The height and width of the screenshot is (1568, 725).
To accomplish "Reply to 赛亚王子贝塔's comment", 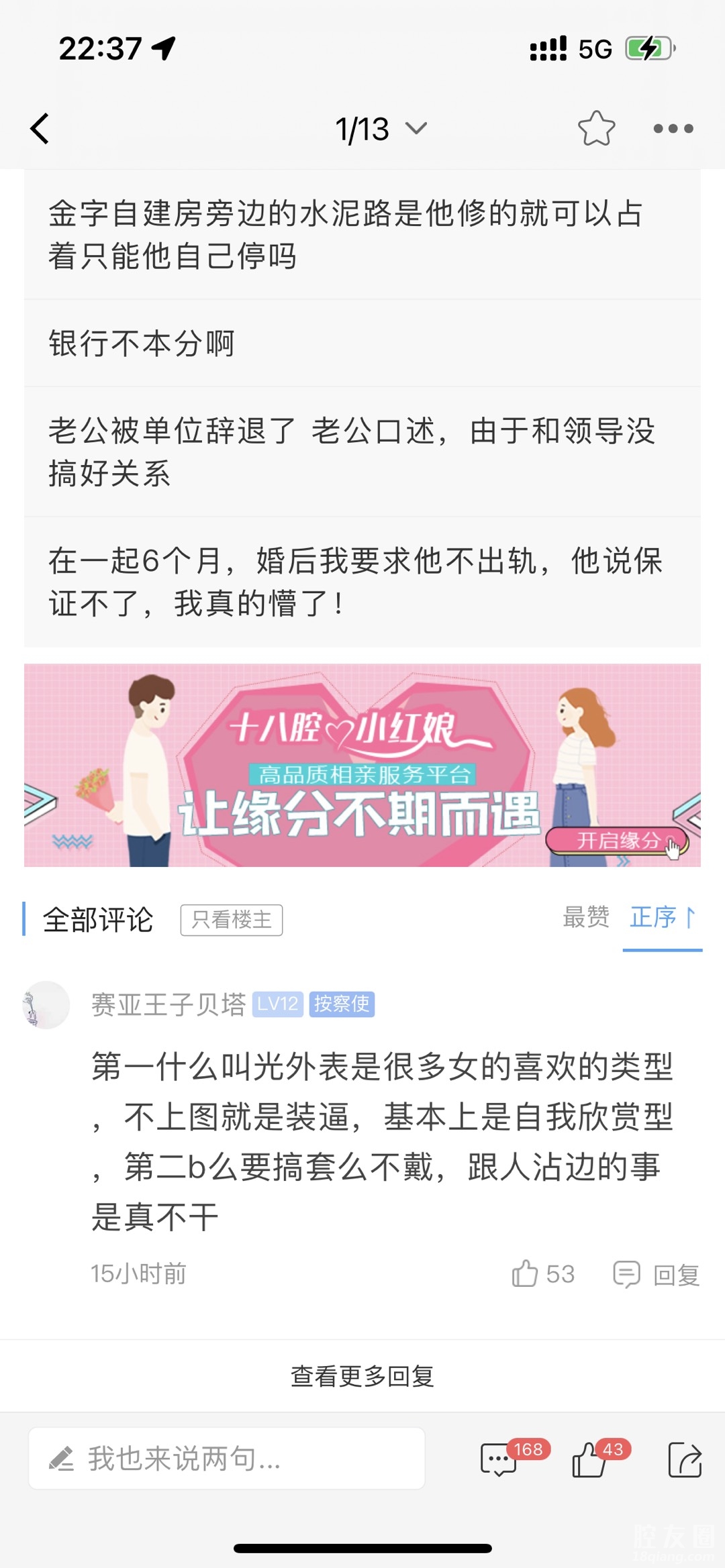I will (657, 1274).
